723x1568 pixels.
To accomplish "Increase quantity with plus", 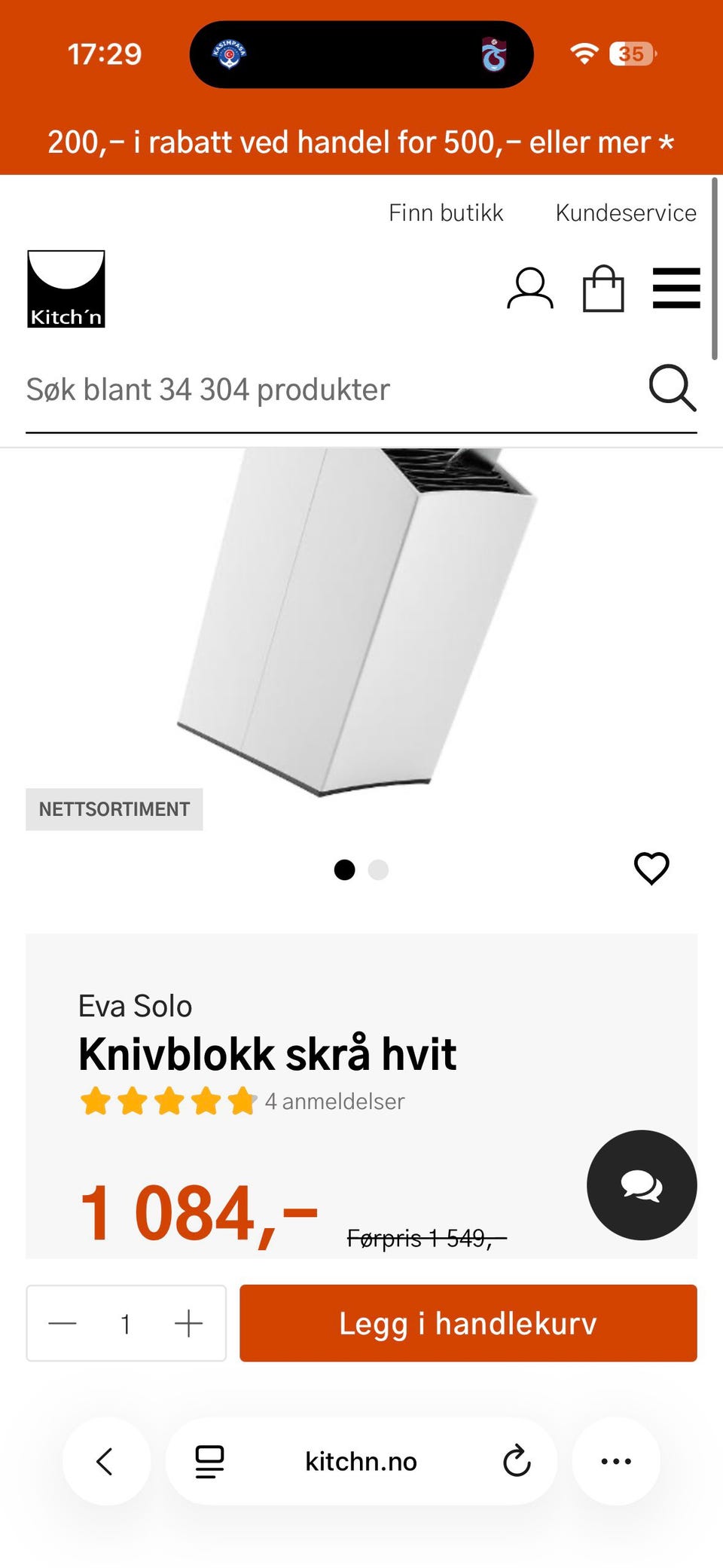I will click(x=188, y=1323).
